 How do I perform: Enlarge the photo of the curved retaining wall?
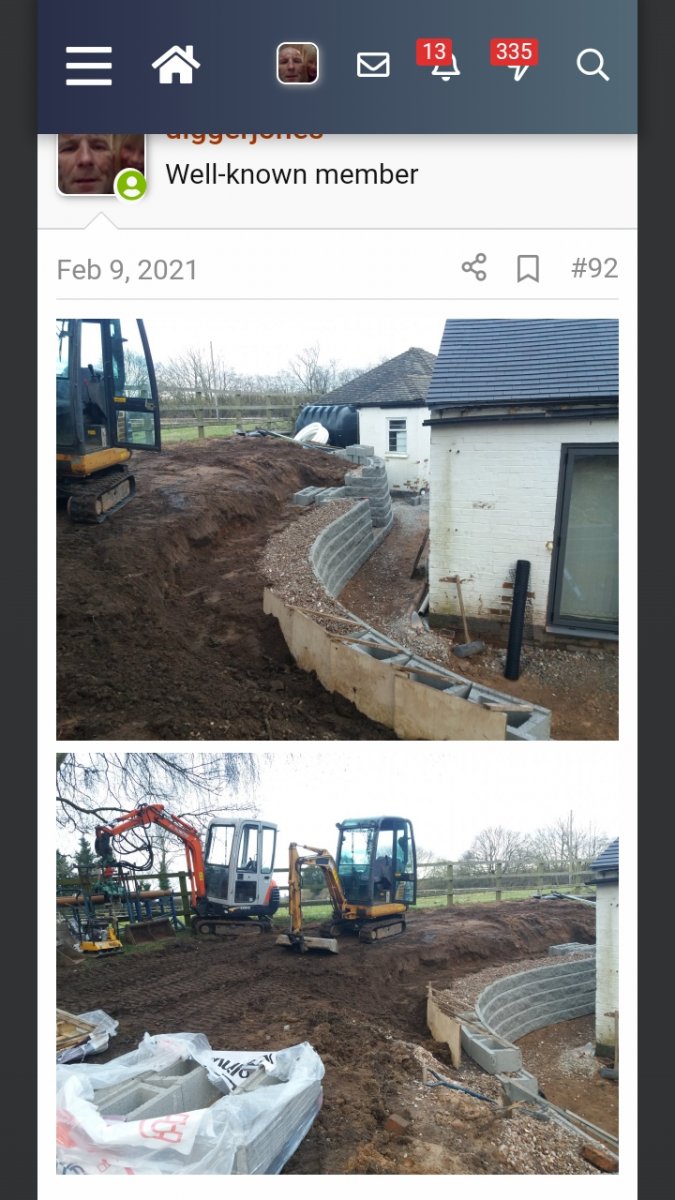[337, 529]
